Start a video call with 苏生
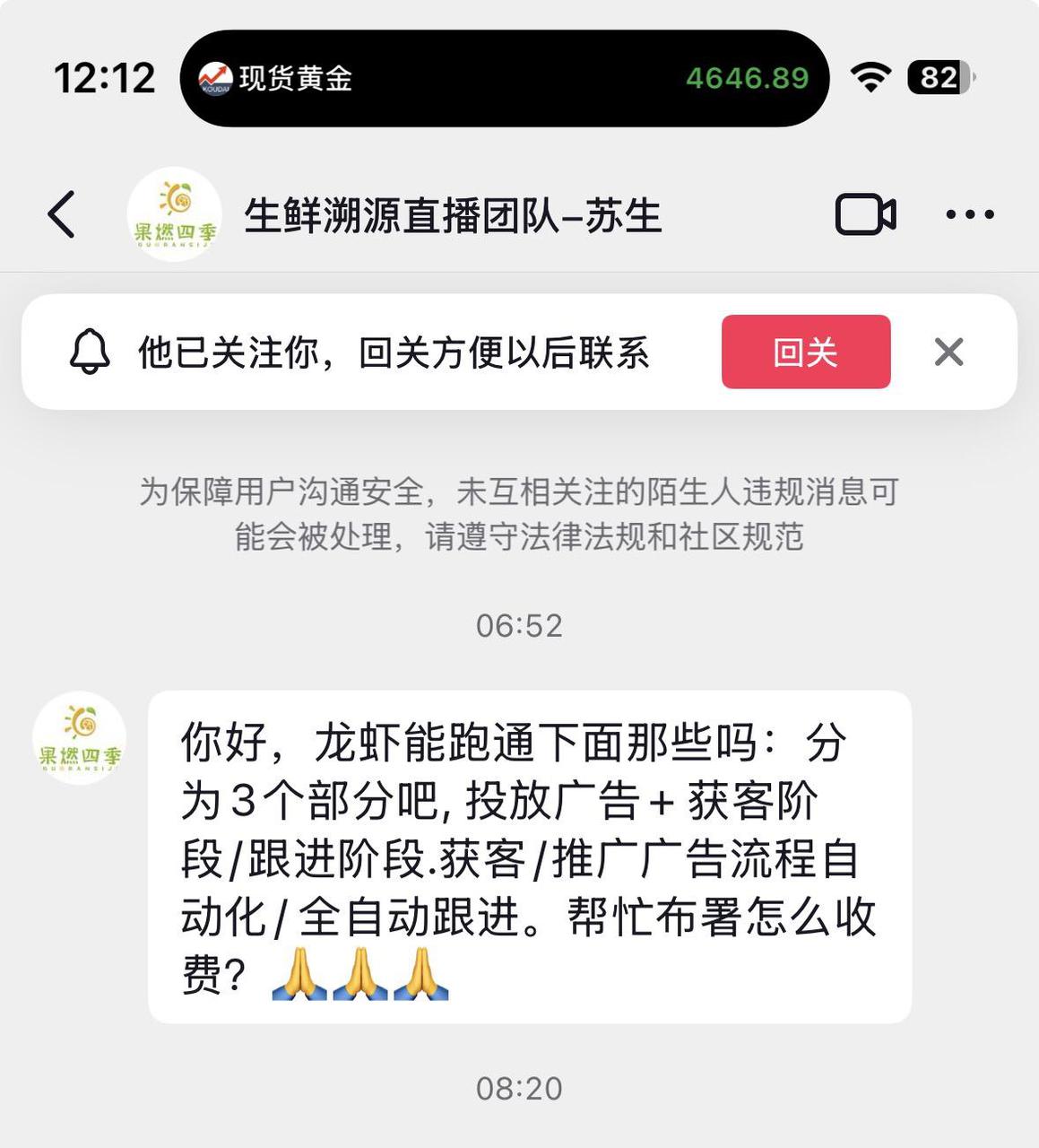1039x1148 pixels. [865, 215]
